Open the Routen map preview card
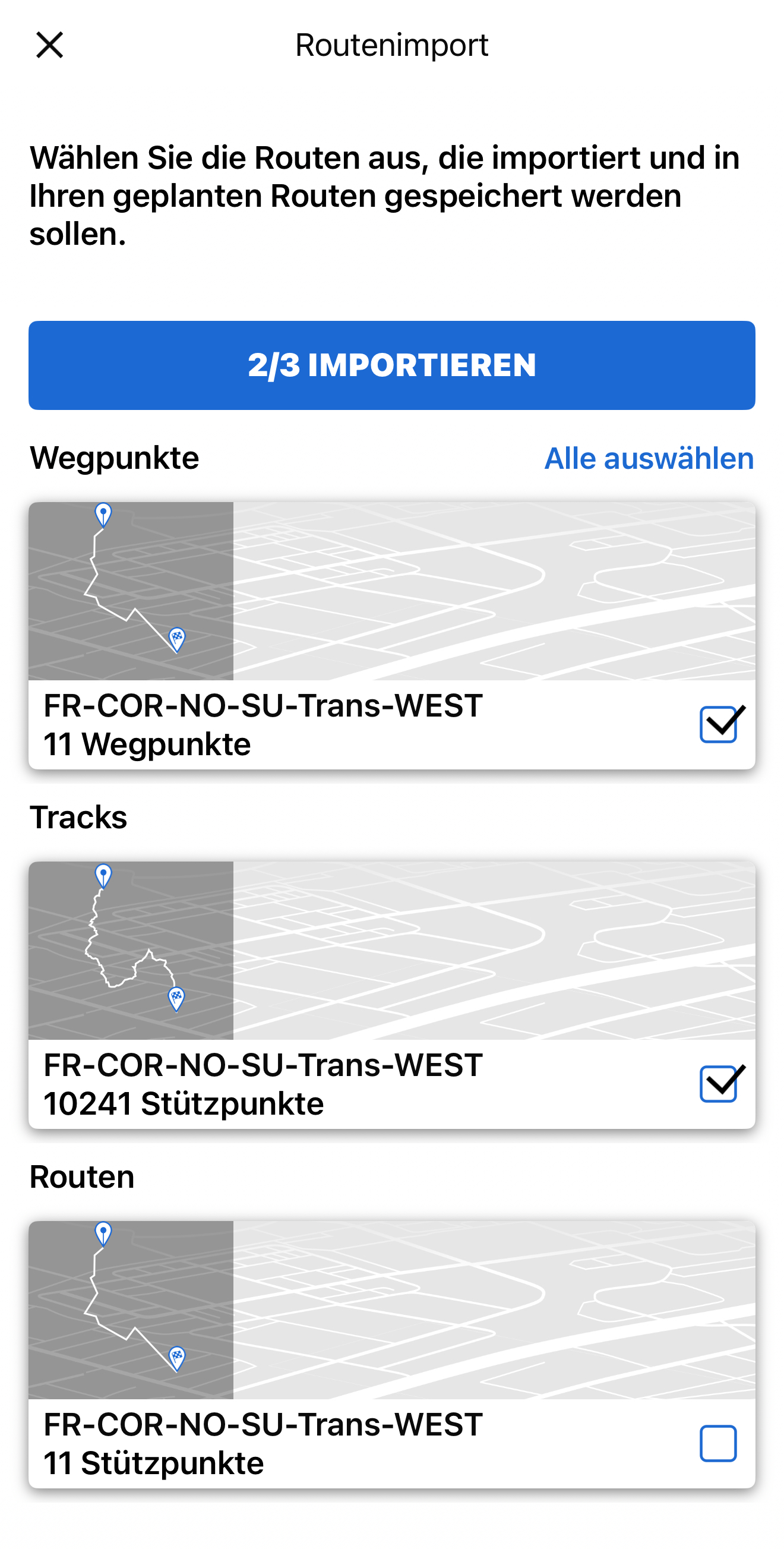 pos(392,1310)
